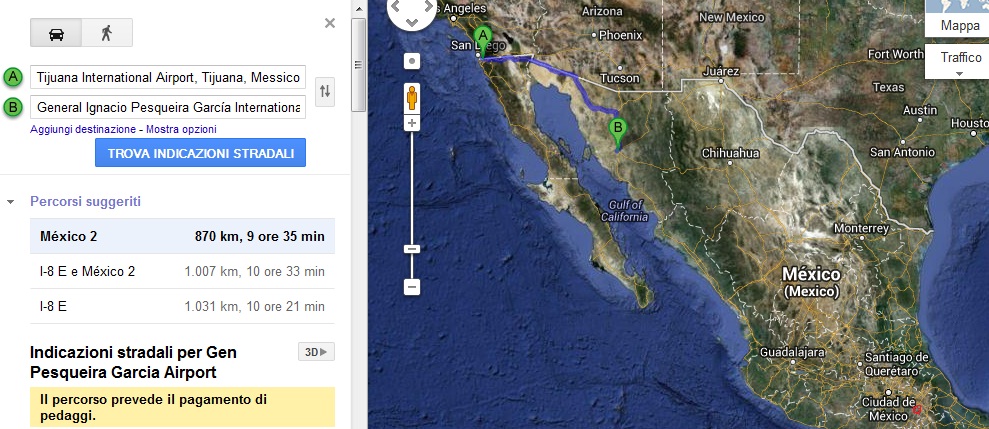Open Mostra opzioni link

(x=181, y=129)
